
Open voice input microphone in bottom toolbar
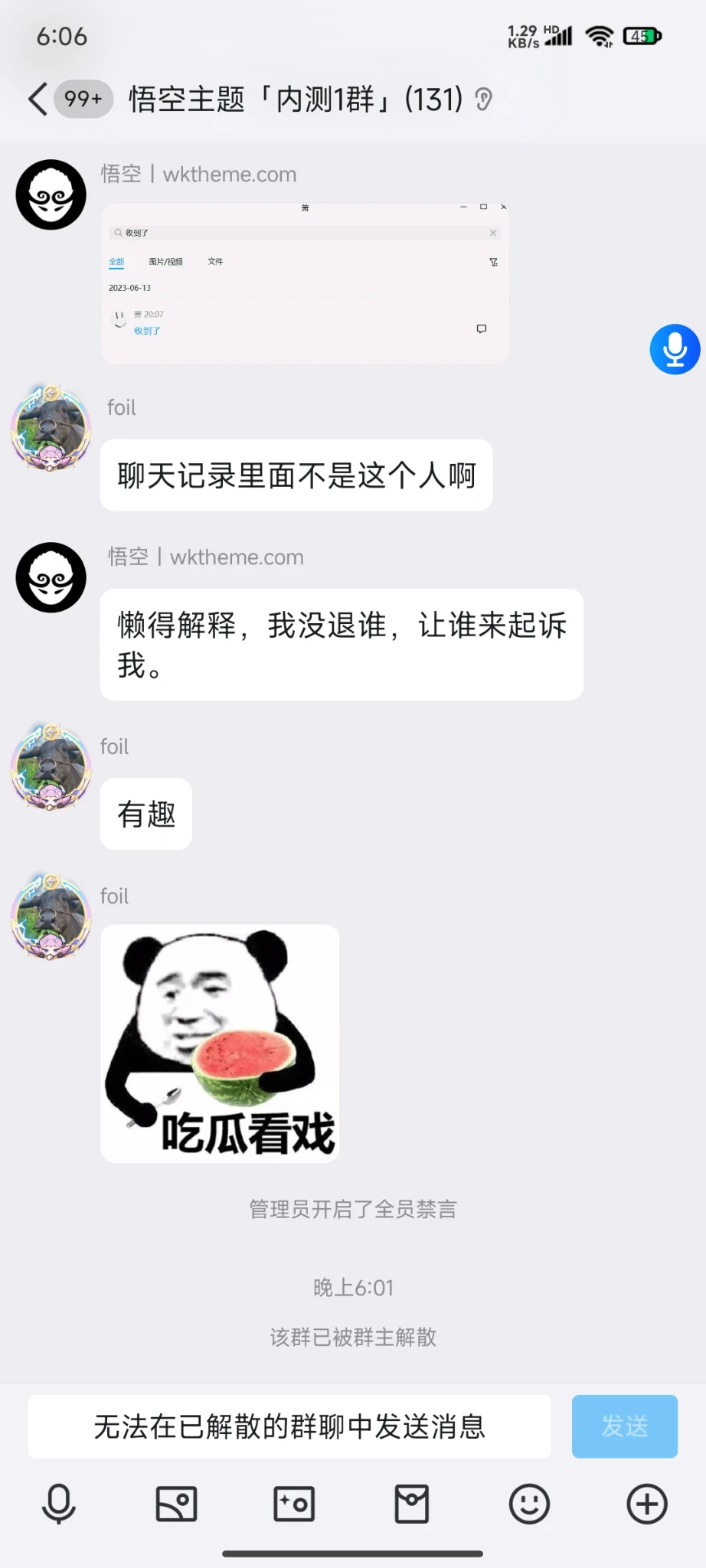point(59,1504)
